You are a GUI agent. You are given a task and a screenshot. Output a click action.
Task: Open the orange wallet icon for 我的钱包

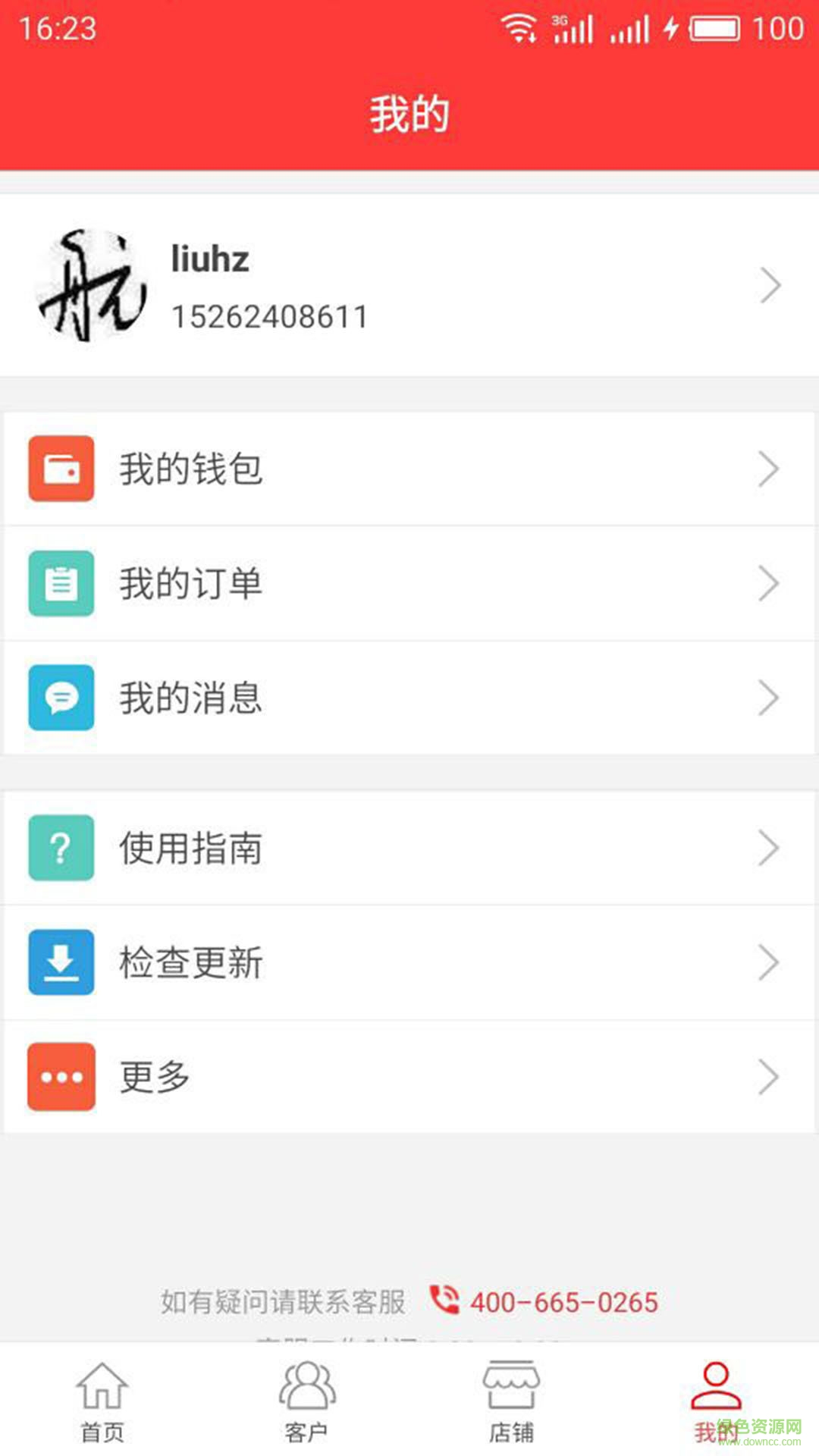tap(61, 469)
